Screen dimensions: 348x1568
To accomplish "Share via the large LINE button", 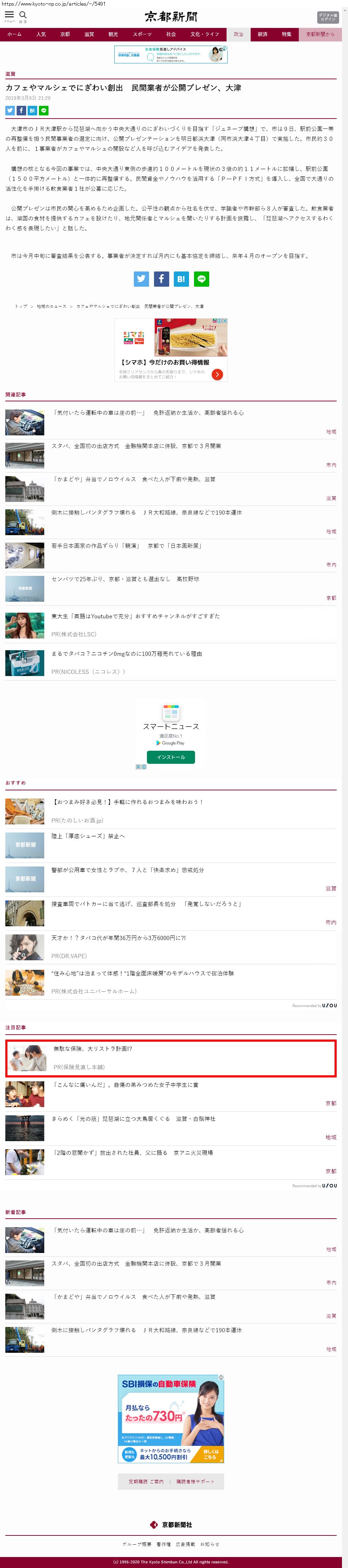I will tap(201, 279).
